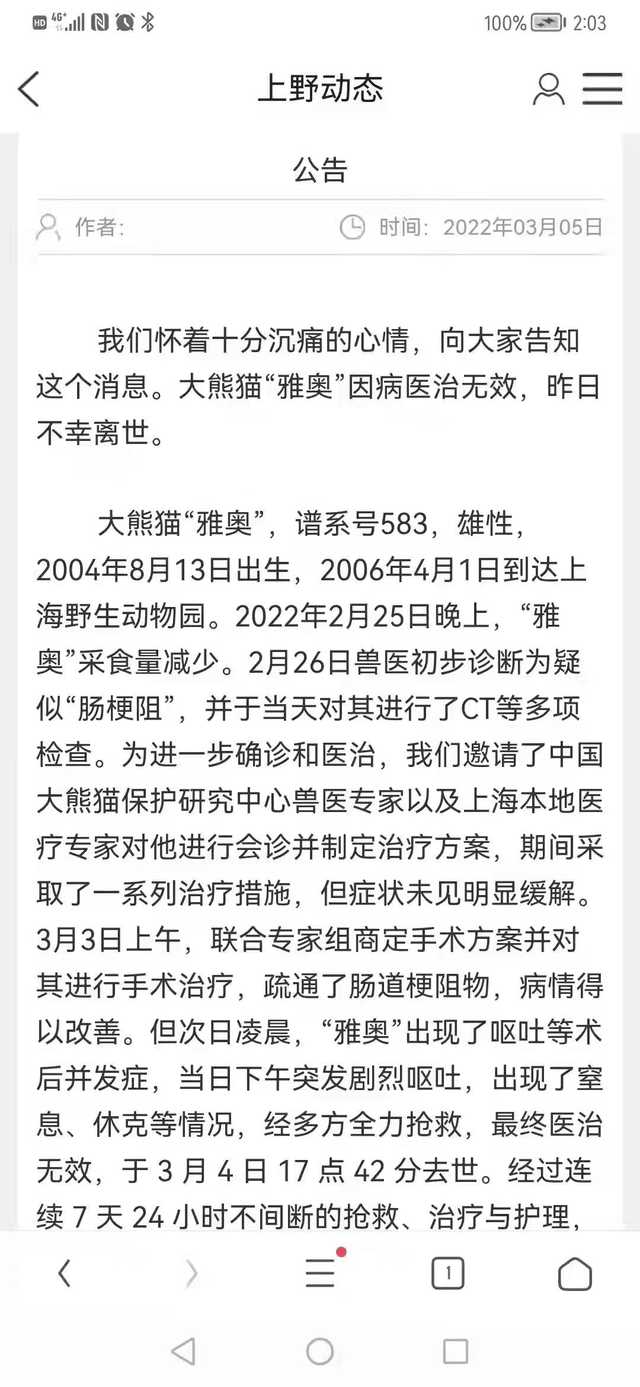Go to the browser home page
640x1387 pixels.
[x=575, y=1273]
